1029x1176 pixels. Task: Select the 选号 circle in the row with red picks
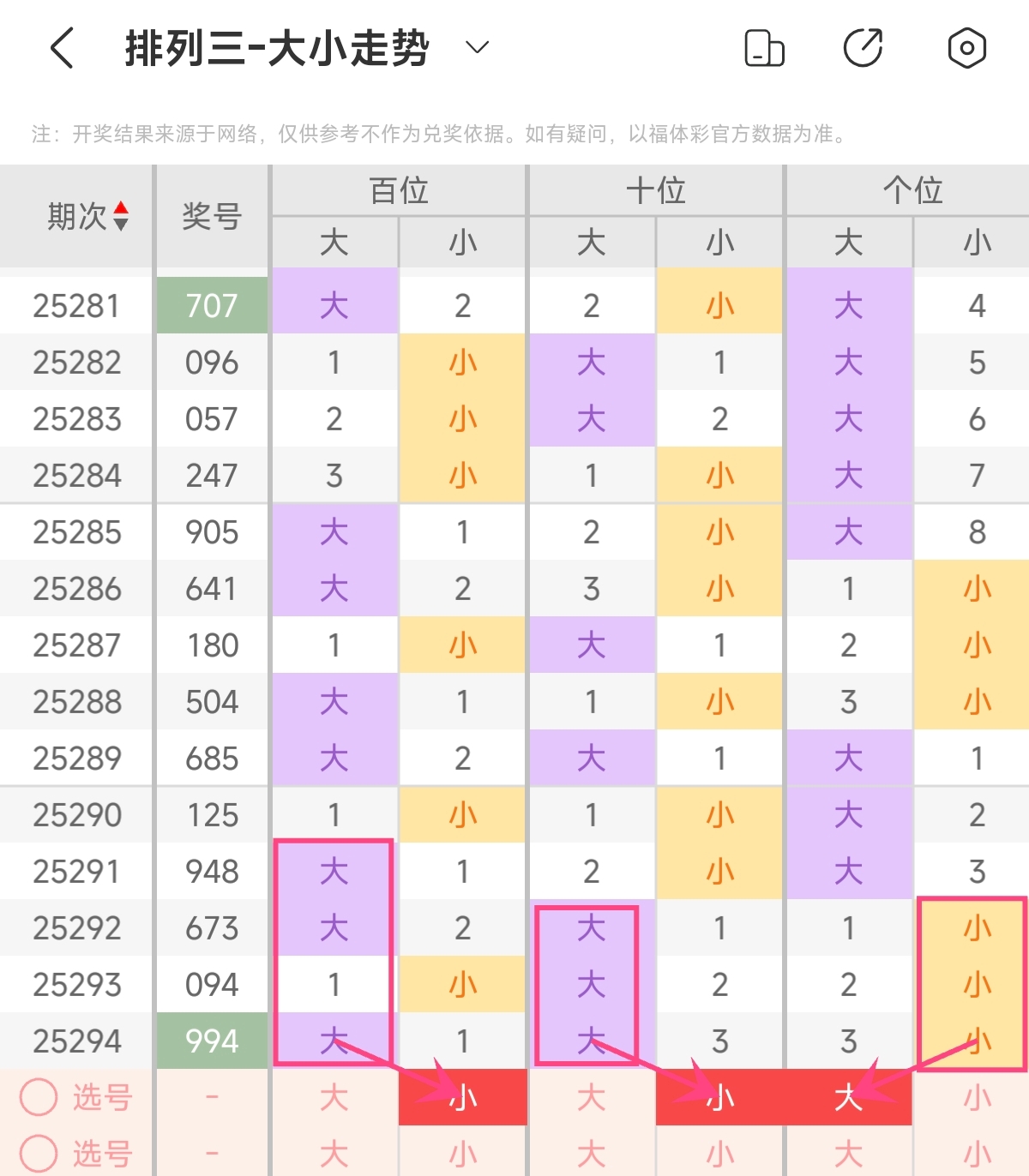39,1097
